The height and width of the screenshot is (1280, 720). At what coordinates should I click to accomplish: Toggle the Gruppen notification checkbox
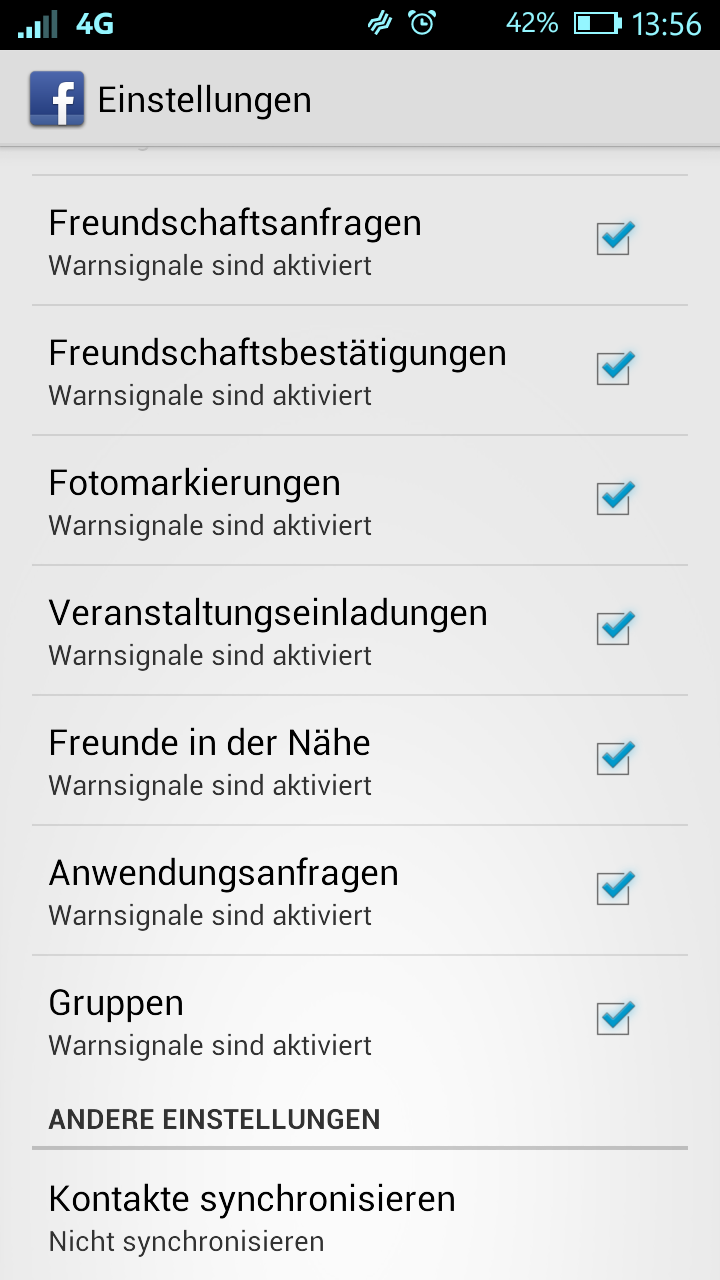(x=614, y=1018)
